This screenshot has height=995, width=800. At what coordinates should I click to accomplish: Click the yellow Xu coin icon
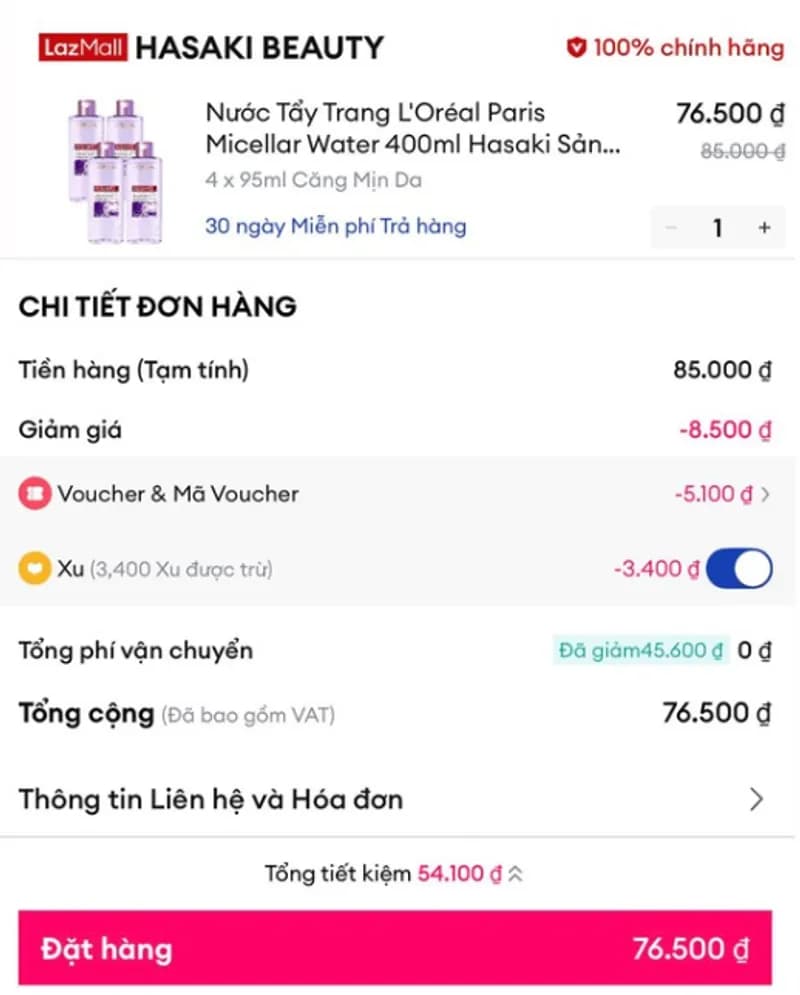pyautogui.click(x=33, y=568)
